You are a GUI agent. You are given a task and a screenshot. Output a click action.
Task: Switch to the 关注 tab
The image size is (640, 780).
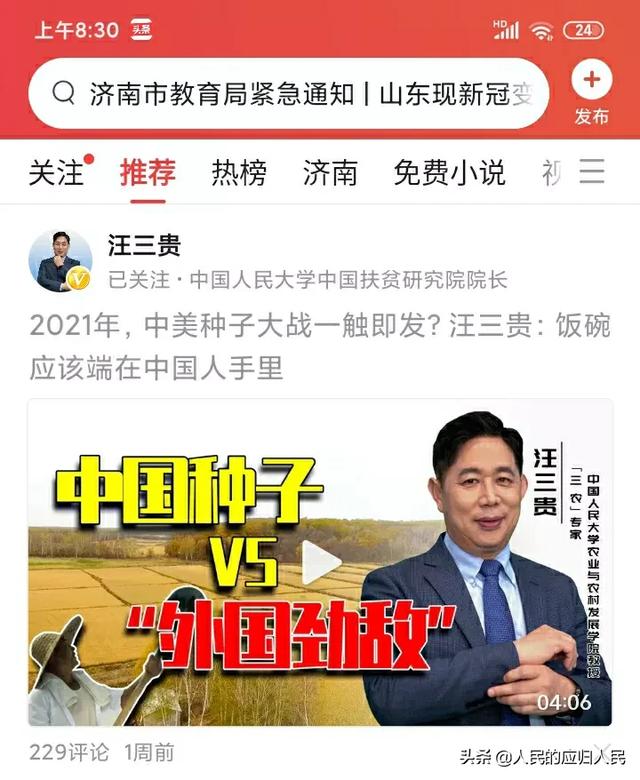coord(56,173)
